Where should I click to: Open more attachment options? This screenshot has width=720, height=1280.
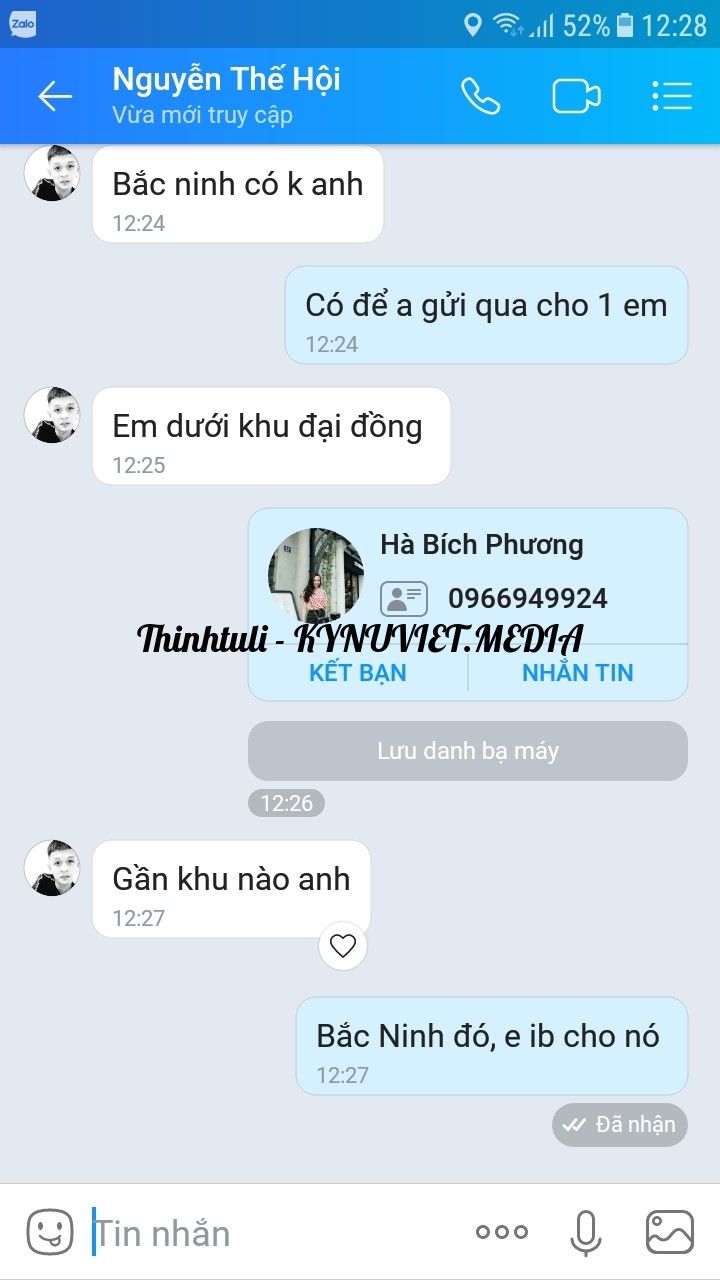point(502,1232)
